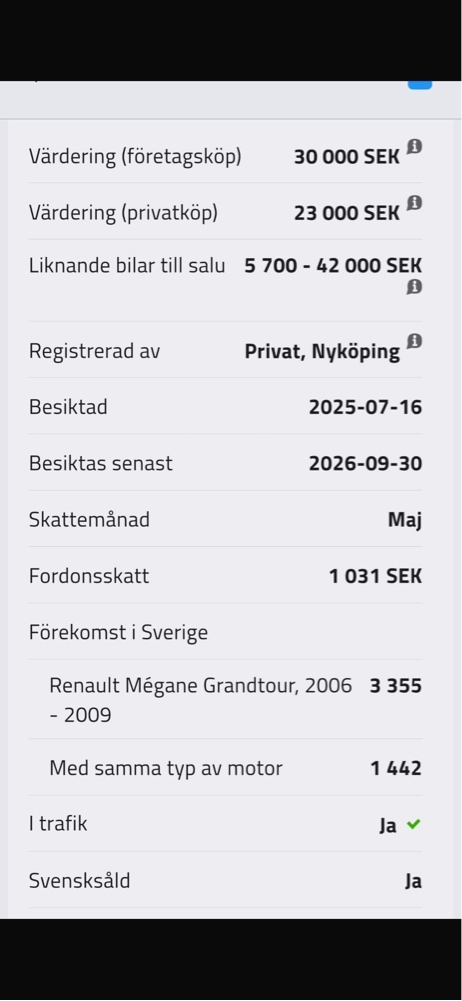This screenshot has width=462, height=1001.
Task: Show info for Liknande bilar till salu
Action: 414,287
